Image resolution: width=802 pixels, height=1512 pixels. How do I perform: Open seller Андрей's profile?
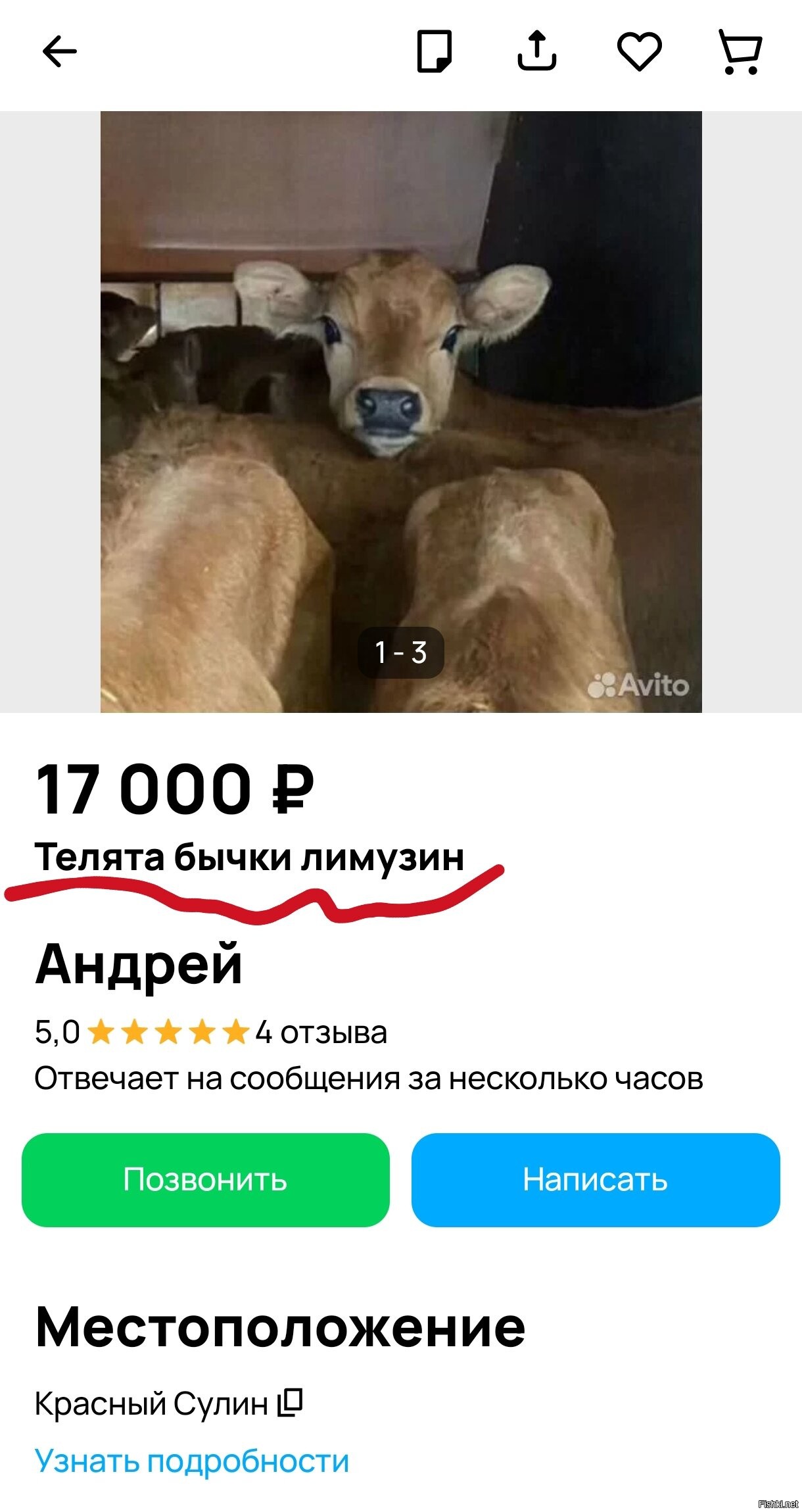pyautogui.click(x=139, y=964)
